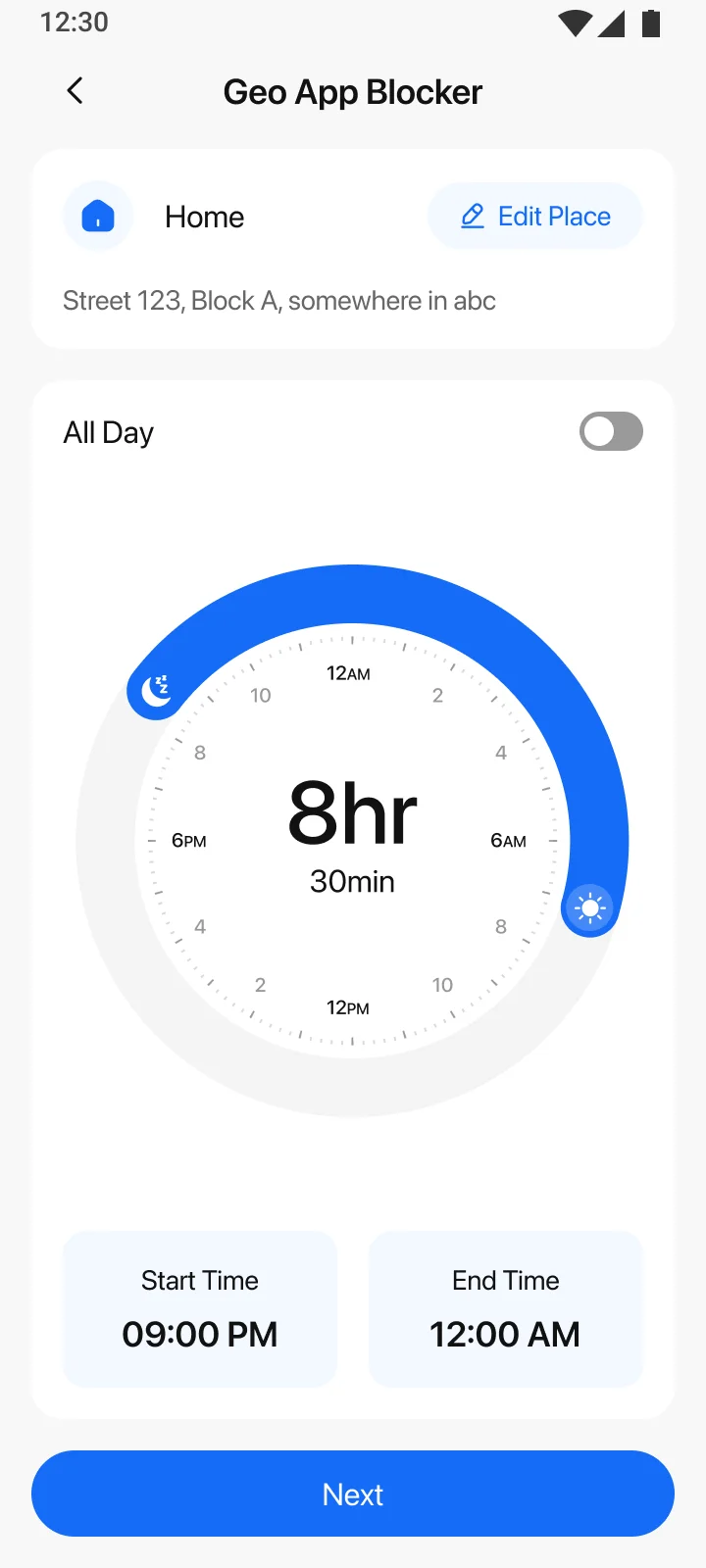Enable the All Day switch
Screen dimensions: 706x1568
point(611,431)
